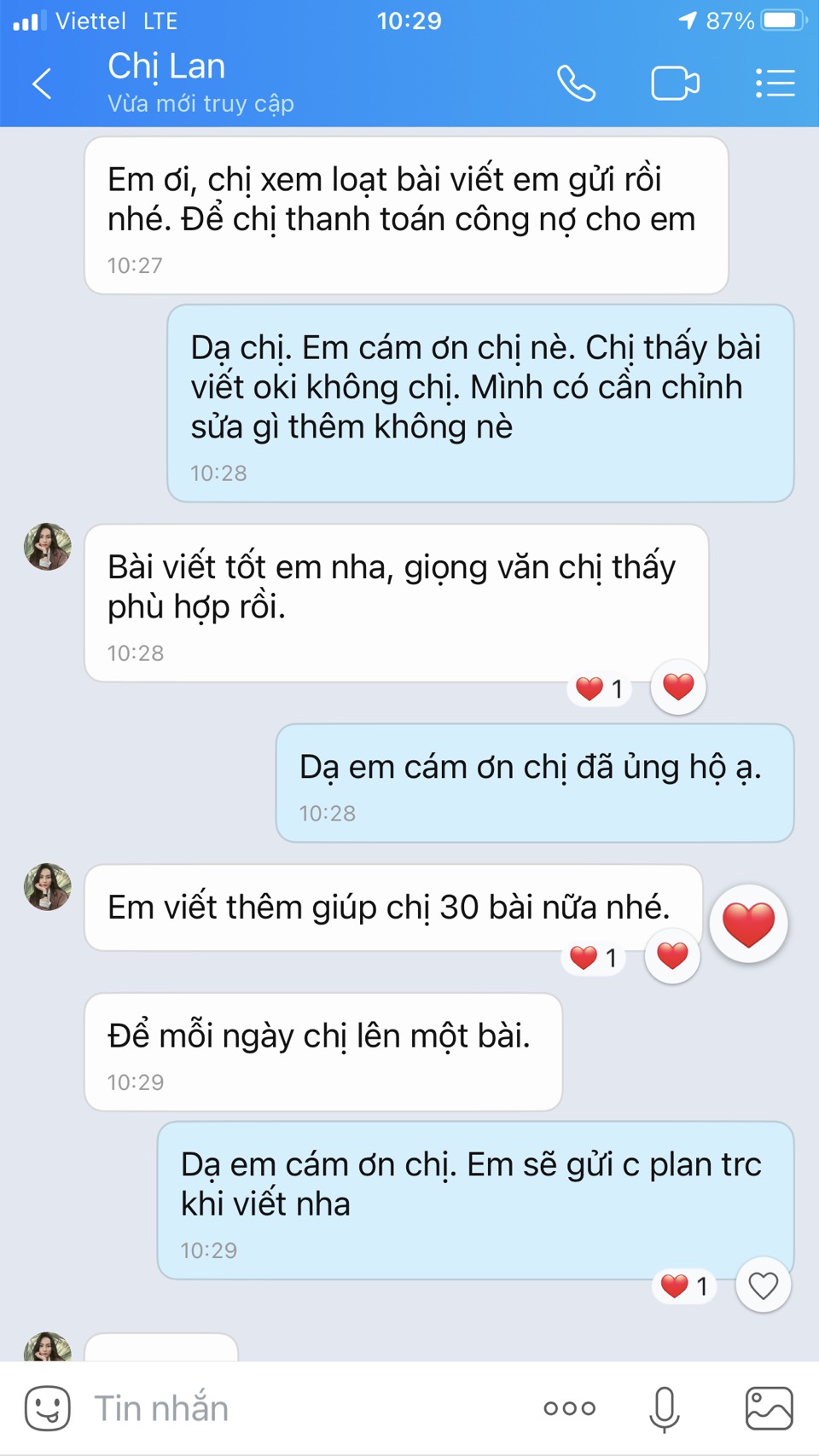
Task: Go back to the chat list
Action: (x=42, y=84)
